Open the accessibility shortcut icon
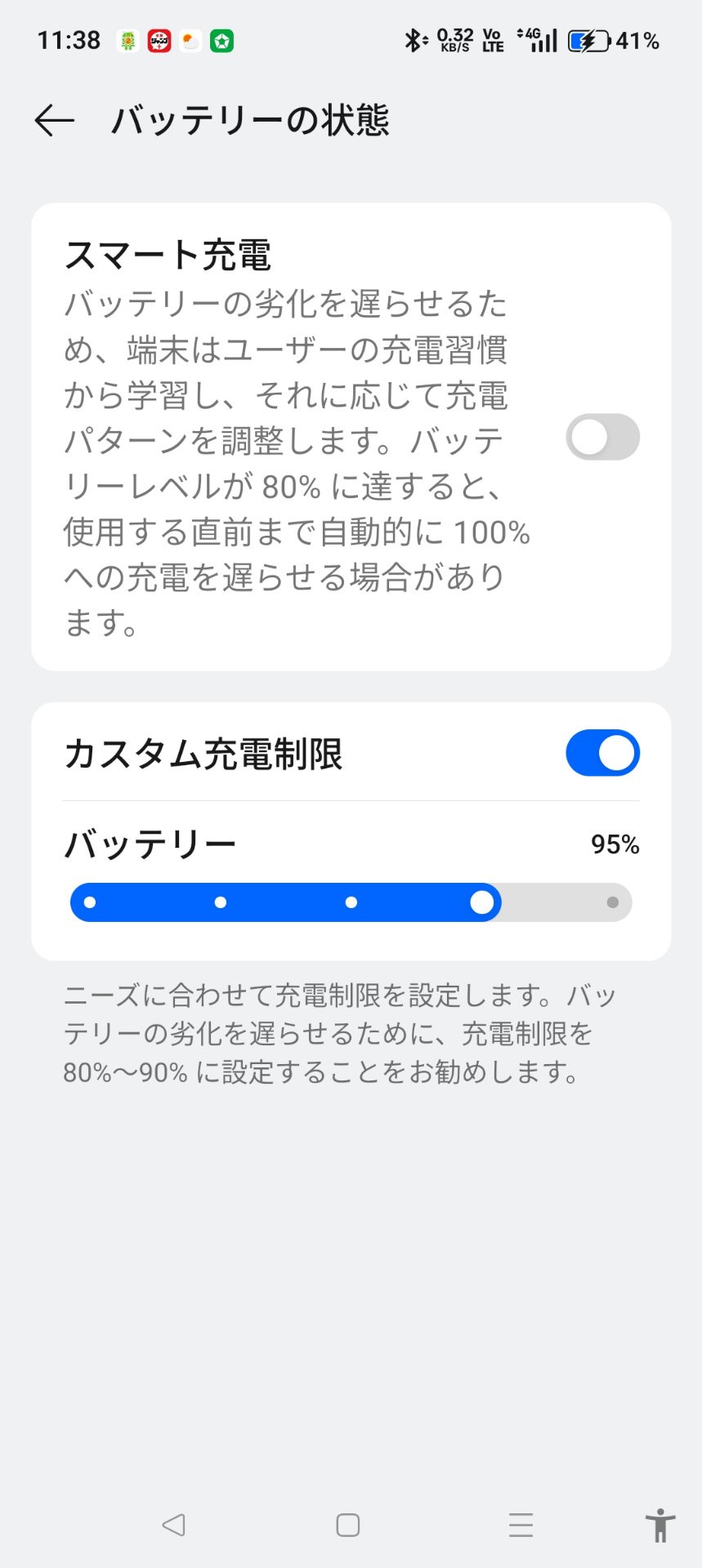702x1568 pixels. click(x=660, y=1525)
